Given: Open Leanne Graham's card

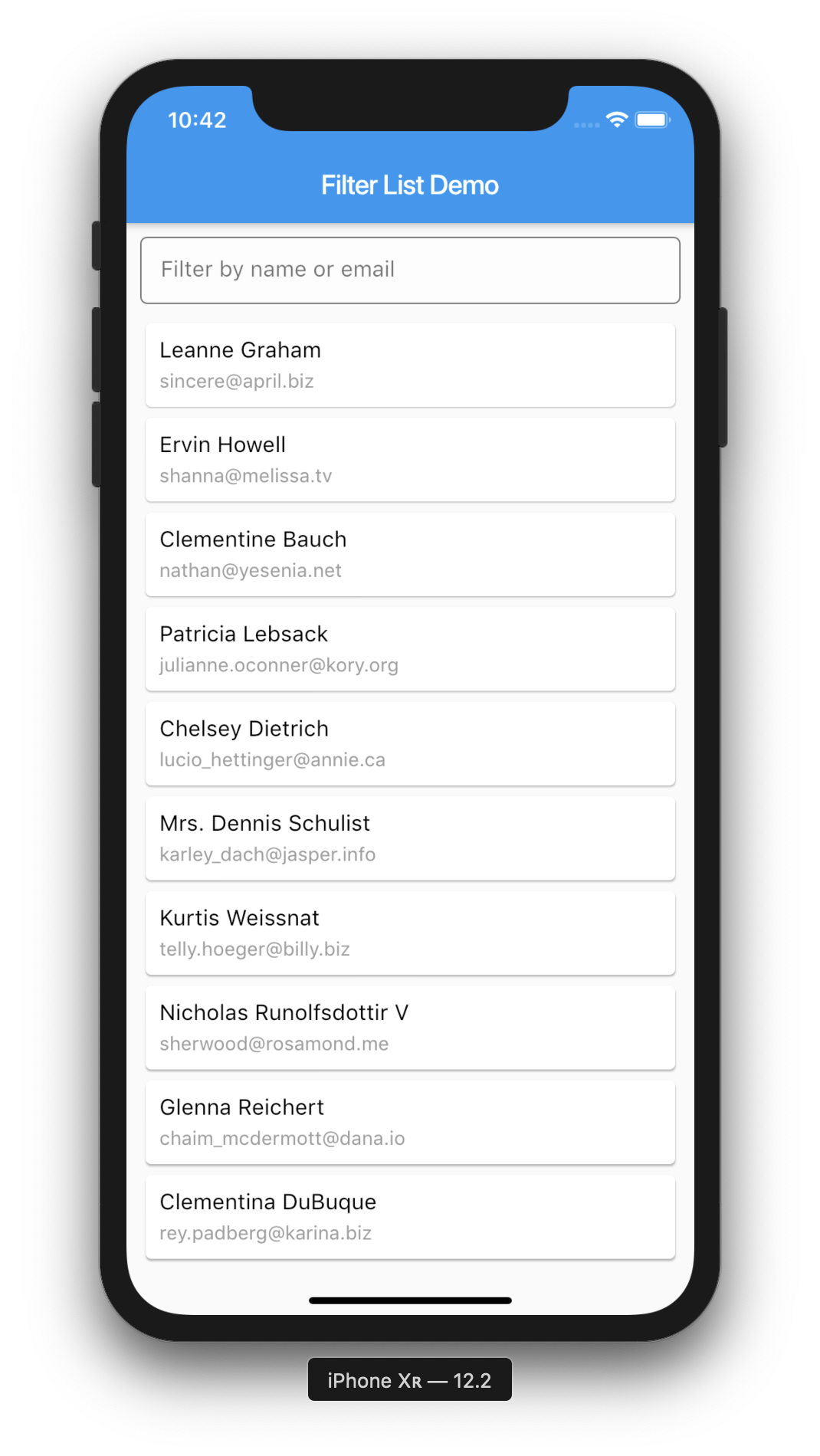Looking at the screenshot, I should pos(410,365).
